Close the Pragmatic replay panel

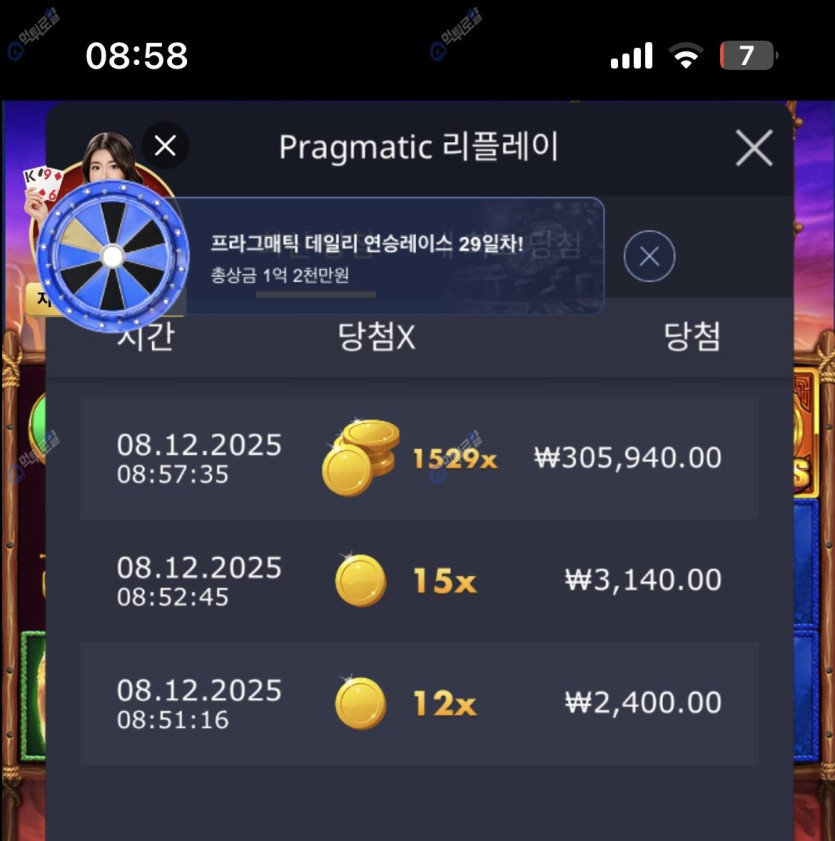pyautogui.click(x=754, y=148)
